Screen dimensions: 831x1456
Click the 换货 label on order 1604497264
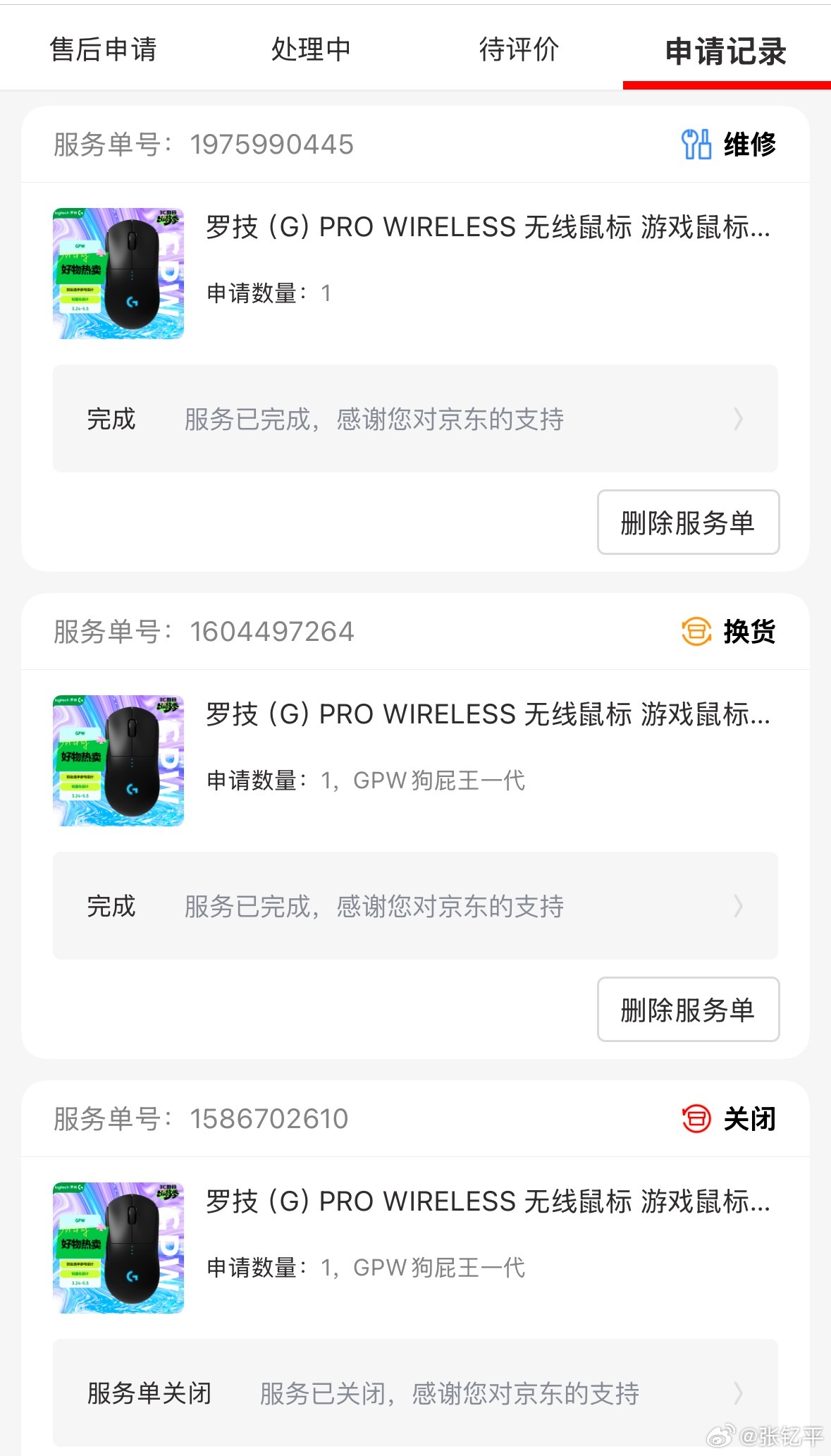748,632
